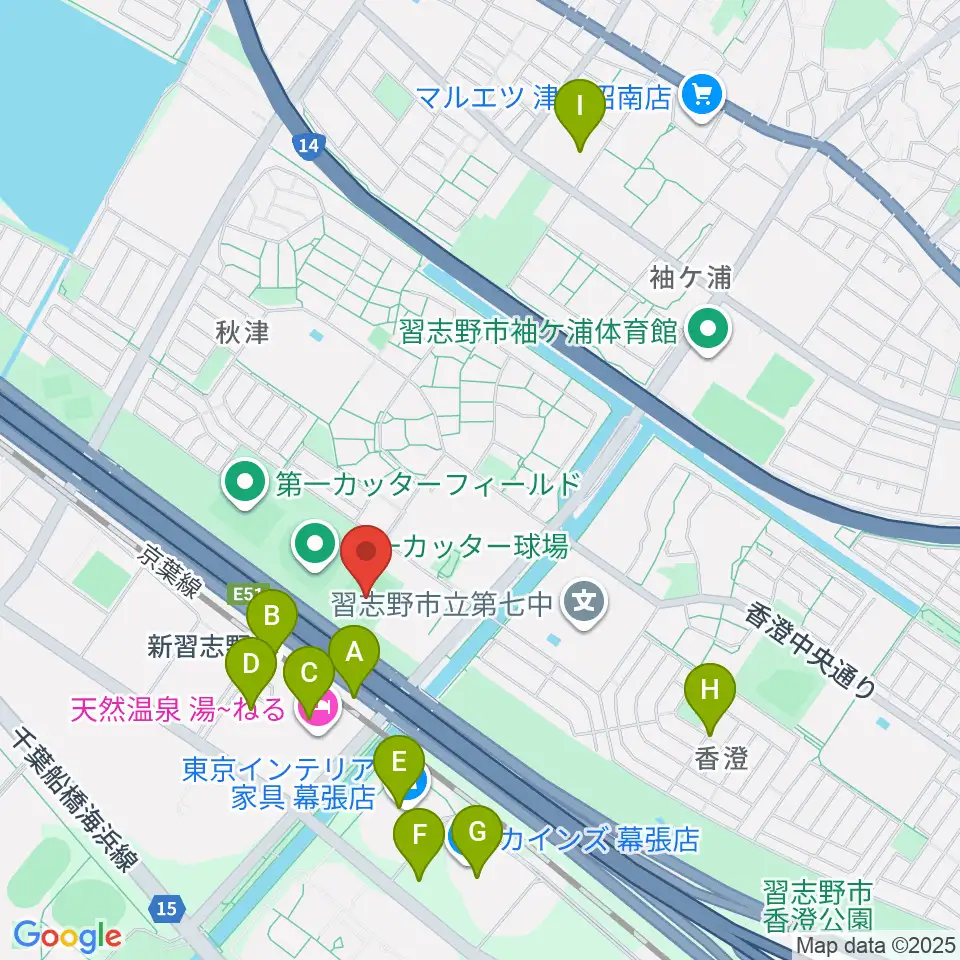Open green marker B
Screen dimensions: 960x960
272,623
